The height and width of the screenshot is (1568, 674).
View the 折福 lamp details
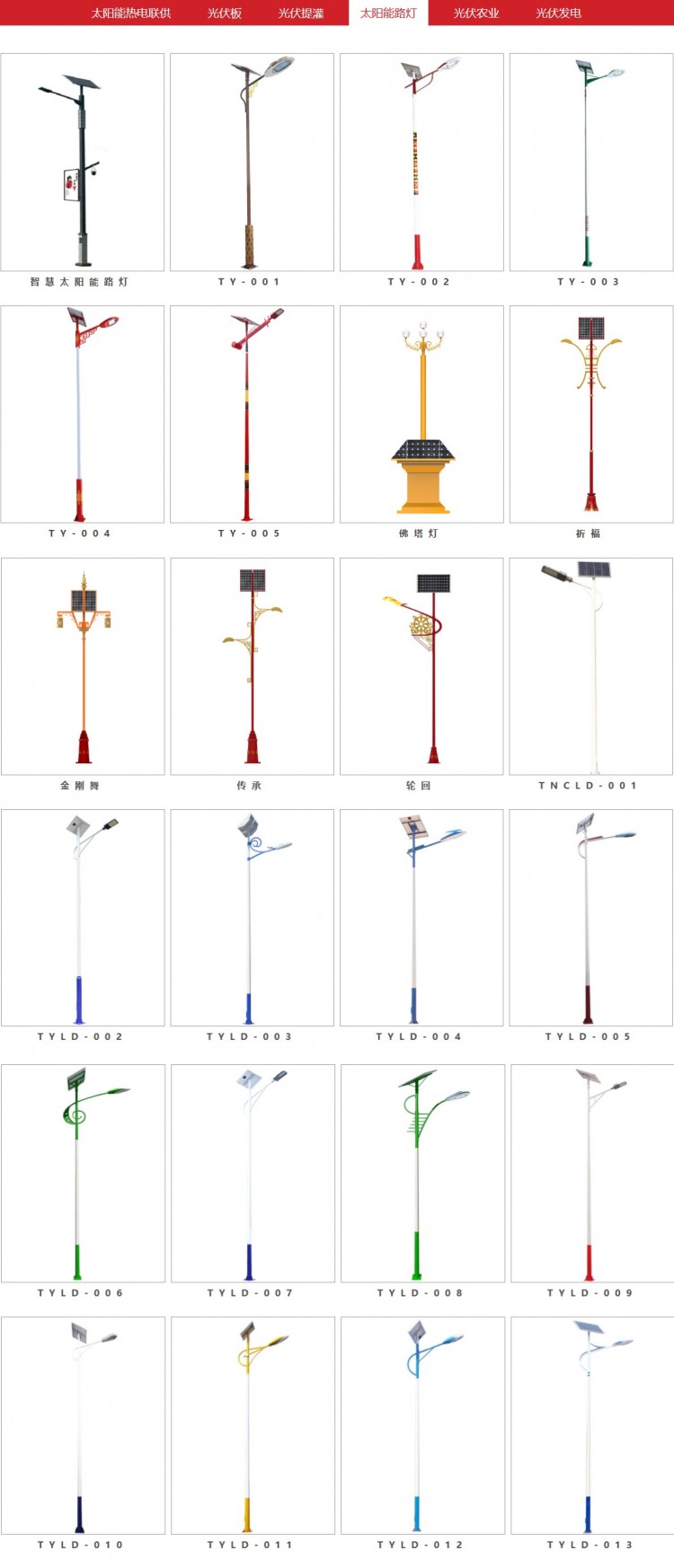(x=591, y=414)
